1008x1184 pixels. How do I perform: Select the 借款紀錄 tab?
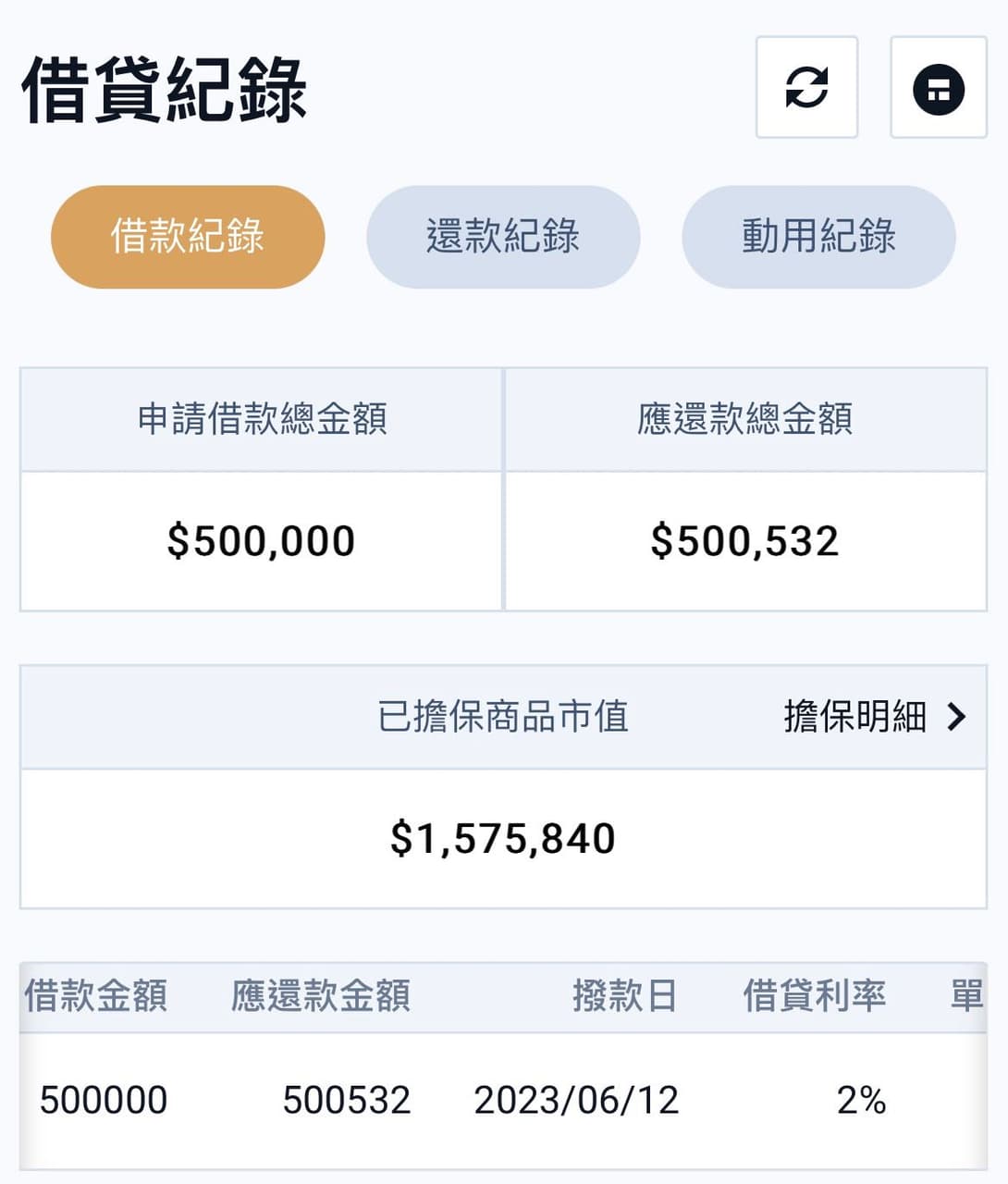pyautogui.click(x=186, y=237)
